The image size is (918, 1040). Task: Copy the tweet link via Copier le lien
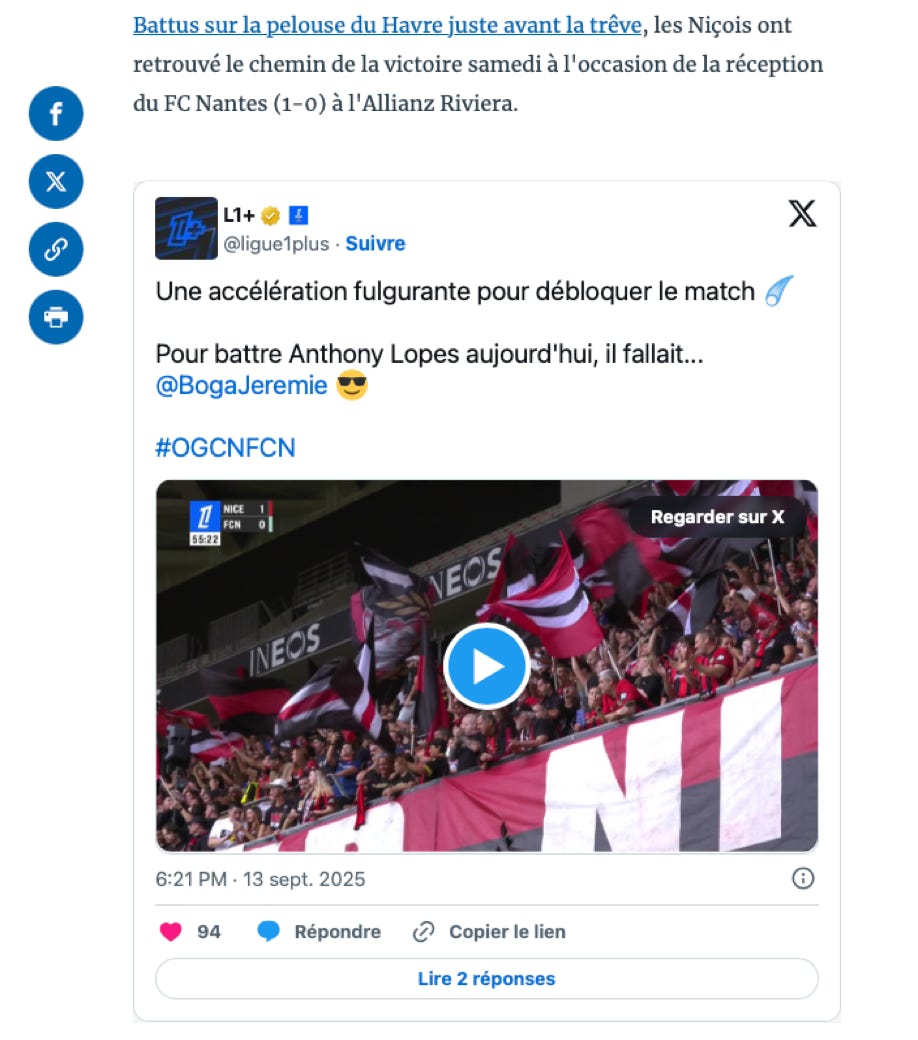coord(490,931)
